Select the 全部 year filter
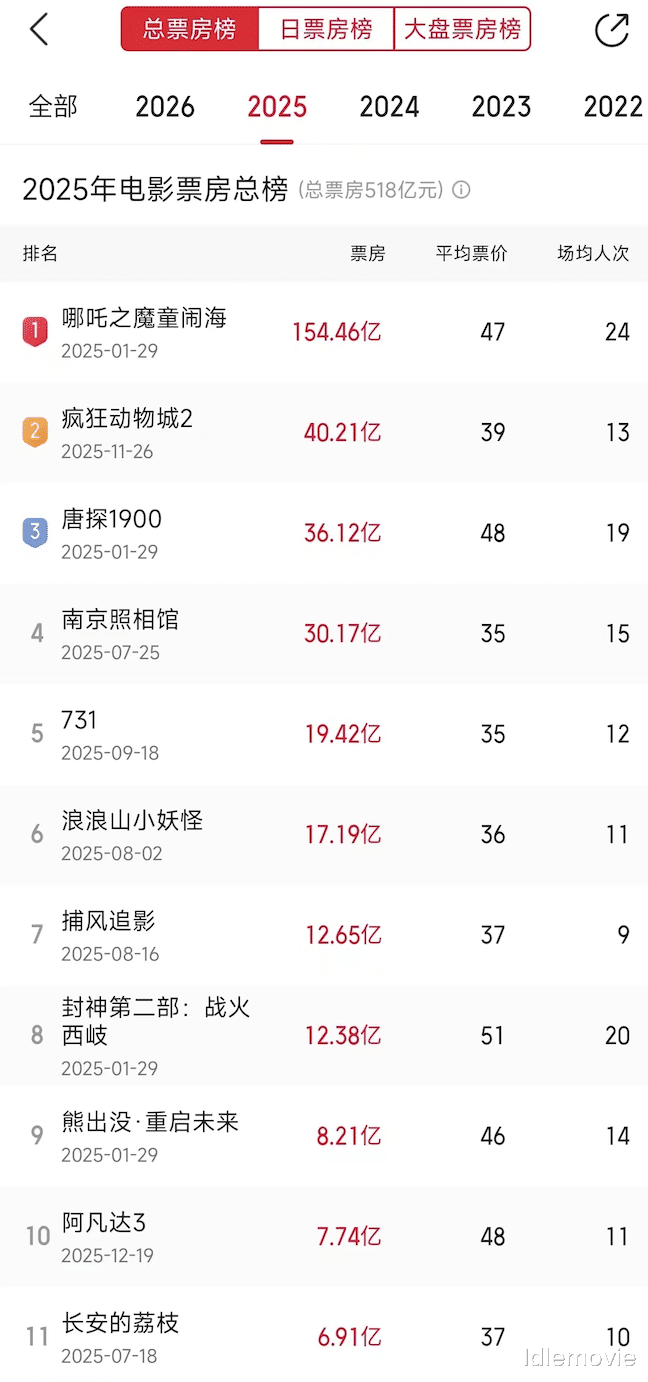The height and width of the screenshot is (1382, 648). point(53,107)
